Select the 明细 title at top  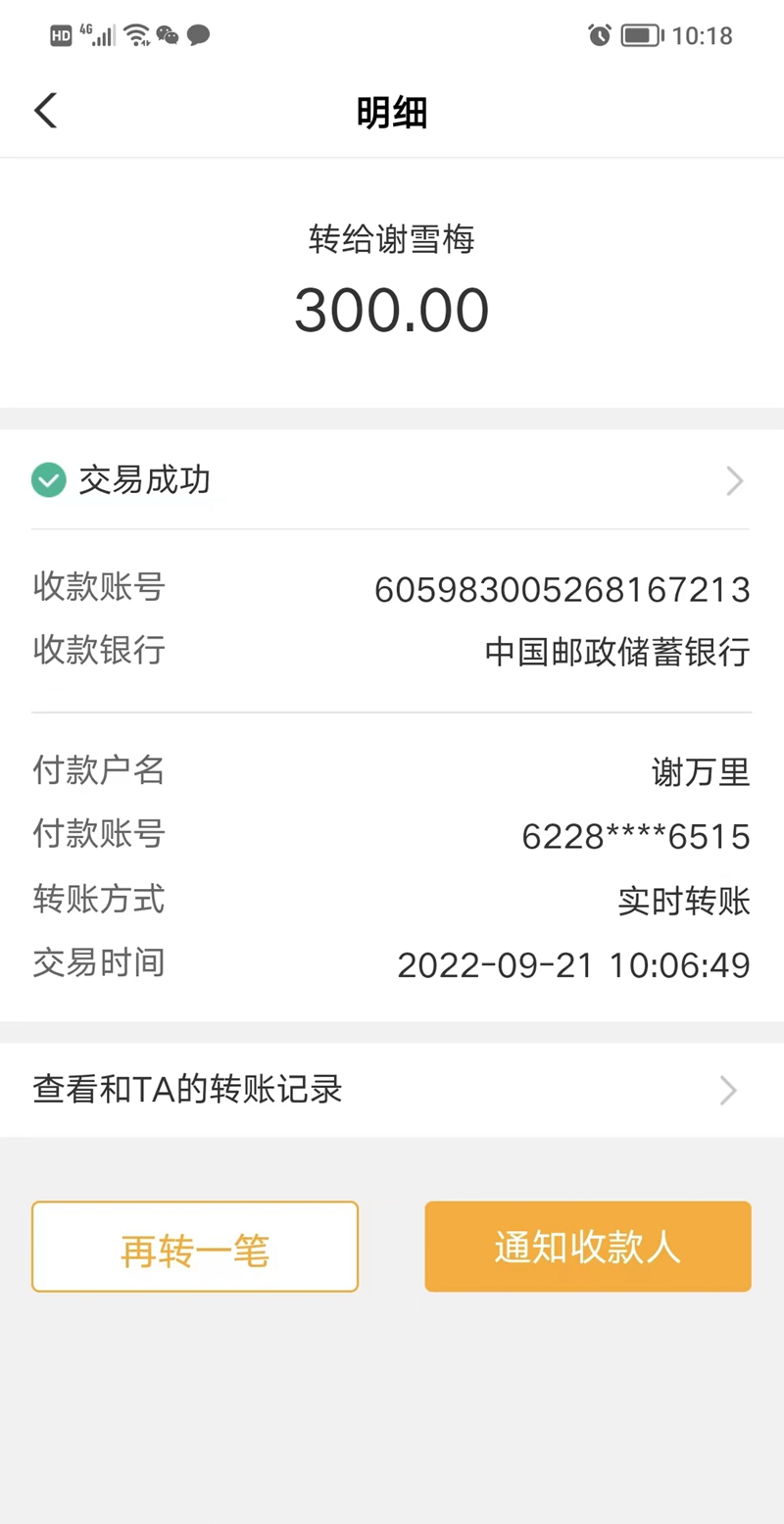coord(392,112)
